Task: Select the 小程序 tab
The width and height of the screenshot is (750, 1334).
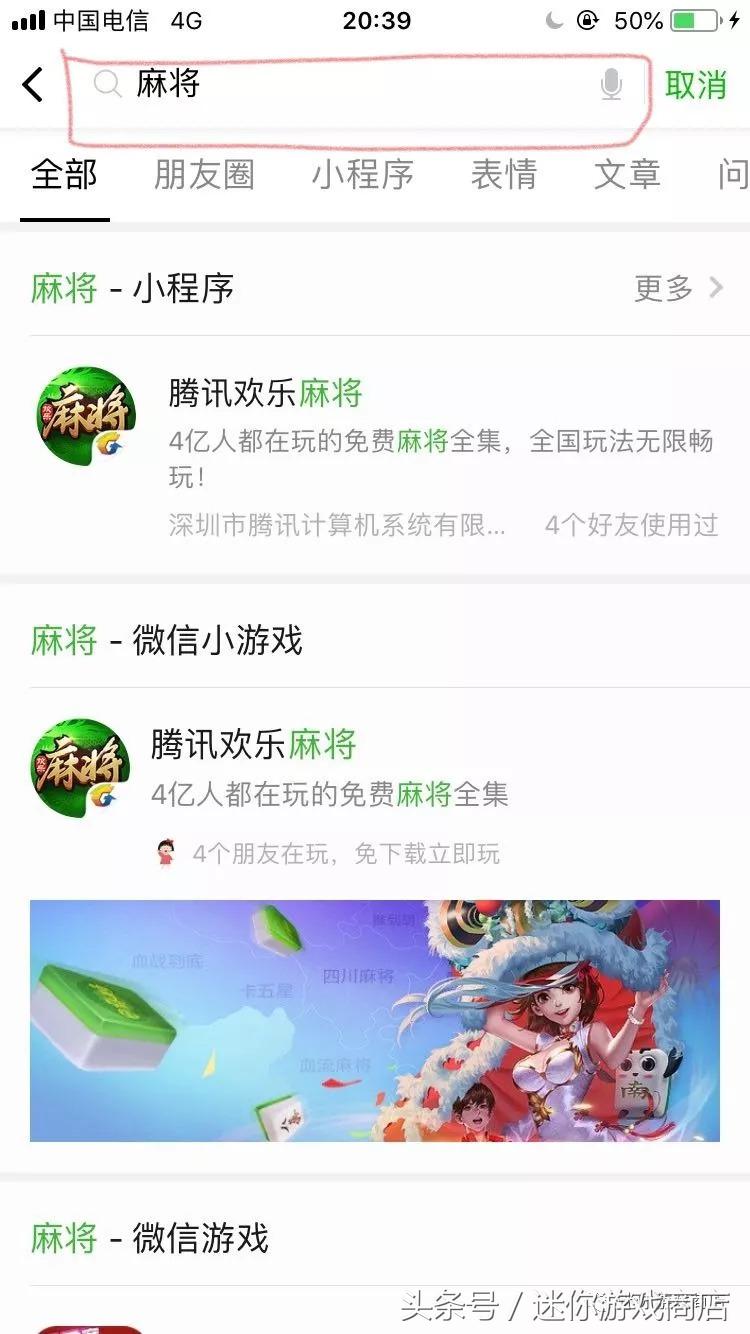Action: click(x=362, y=175)
